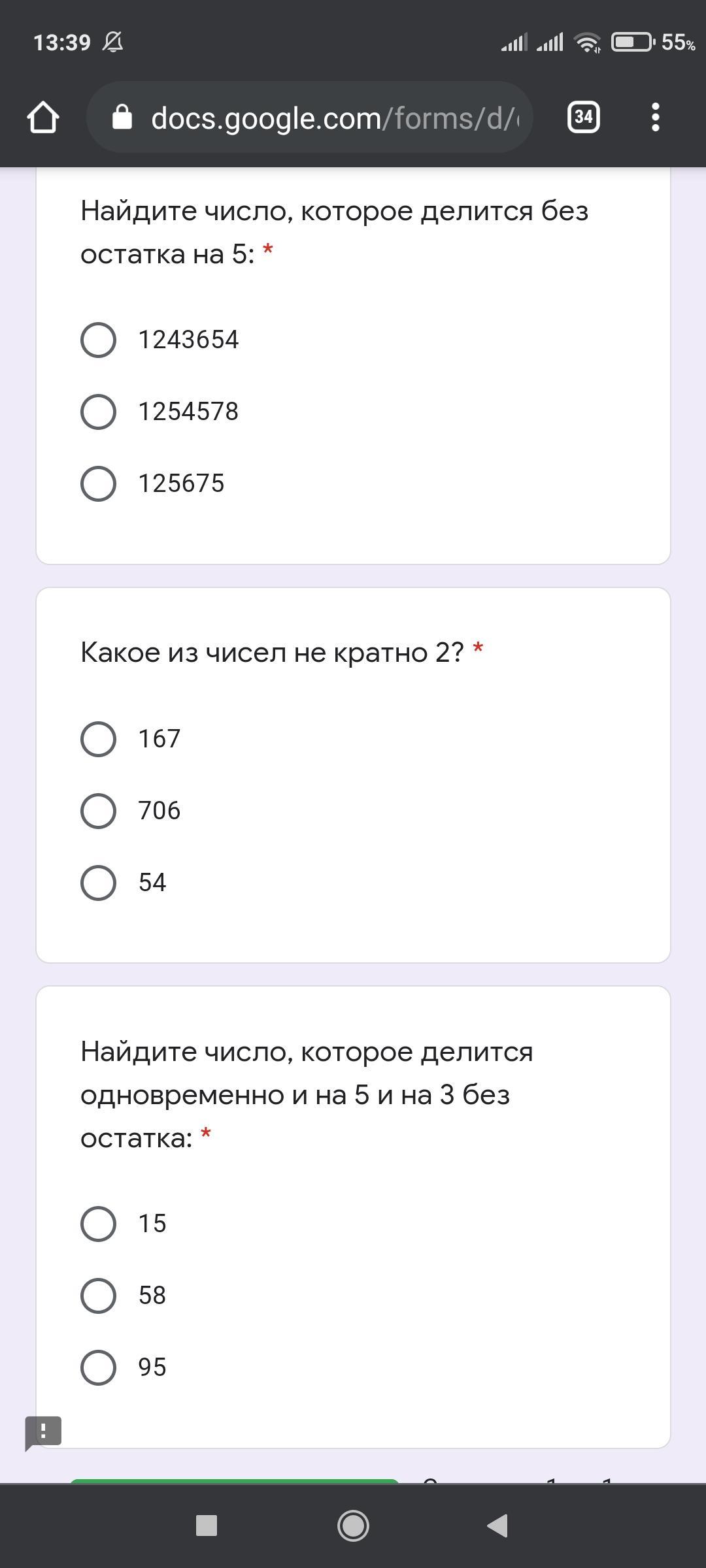This screenshot has height=1568, width=706.
Task: Choose the 1254578 option
Action: 99,412
